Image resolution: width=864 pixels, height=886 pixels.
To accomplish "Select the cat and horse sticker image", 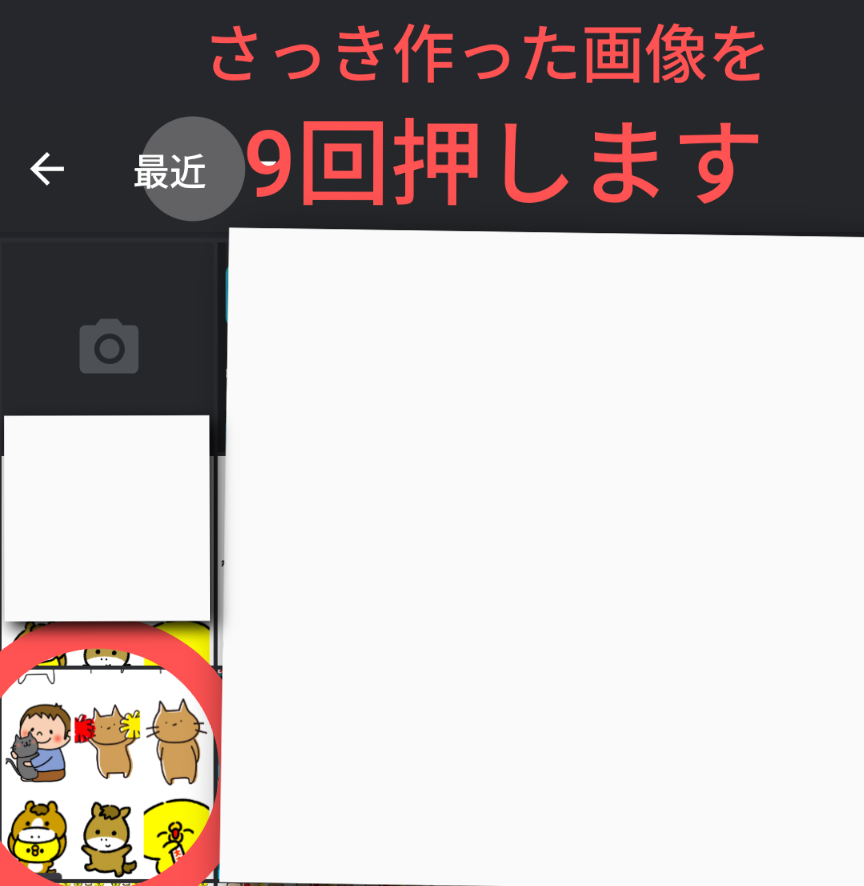I will pyautogui.click(x=107, y=772).
